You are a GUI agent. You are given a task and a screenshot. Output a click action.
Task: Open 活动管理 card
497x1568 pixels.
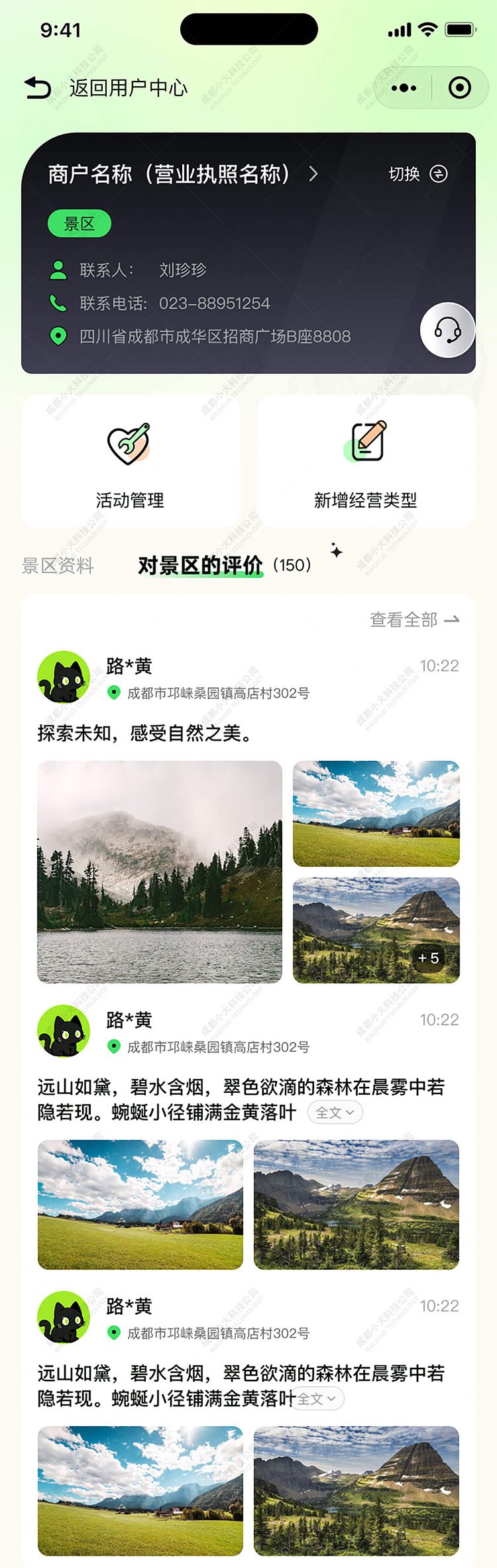click(x=130, y=462)
